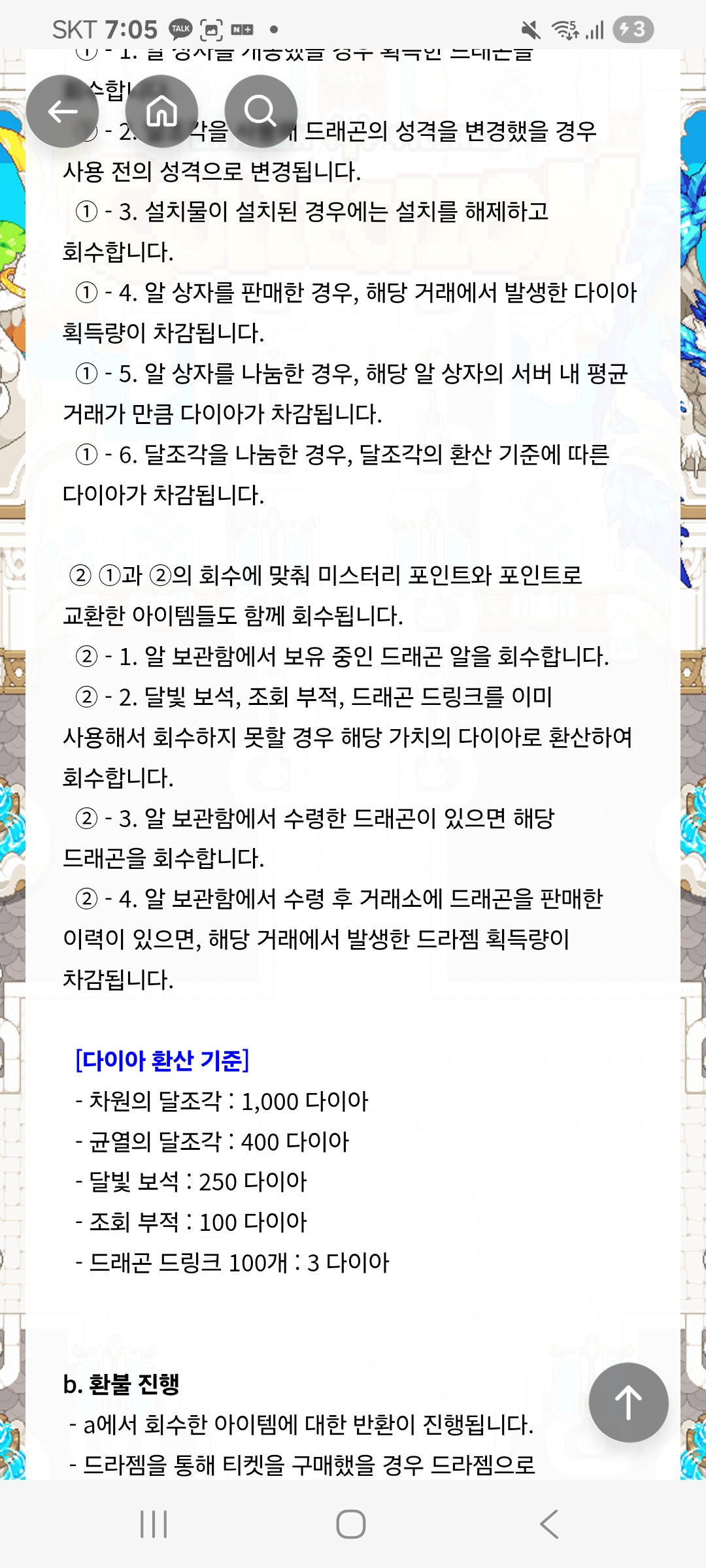The height and width of the screenshot is (1568, 706).
Task: Tap the system home button
Action: point(351,1524)
